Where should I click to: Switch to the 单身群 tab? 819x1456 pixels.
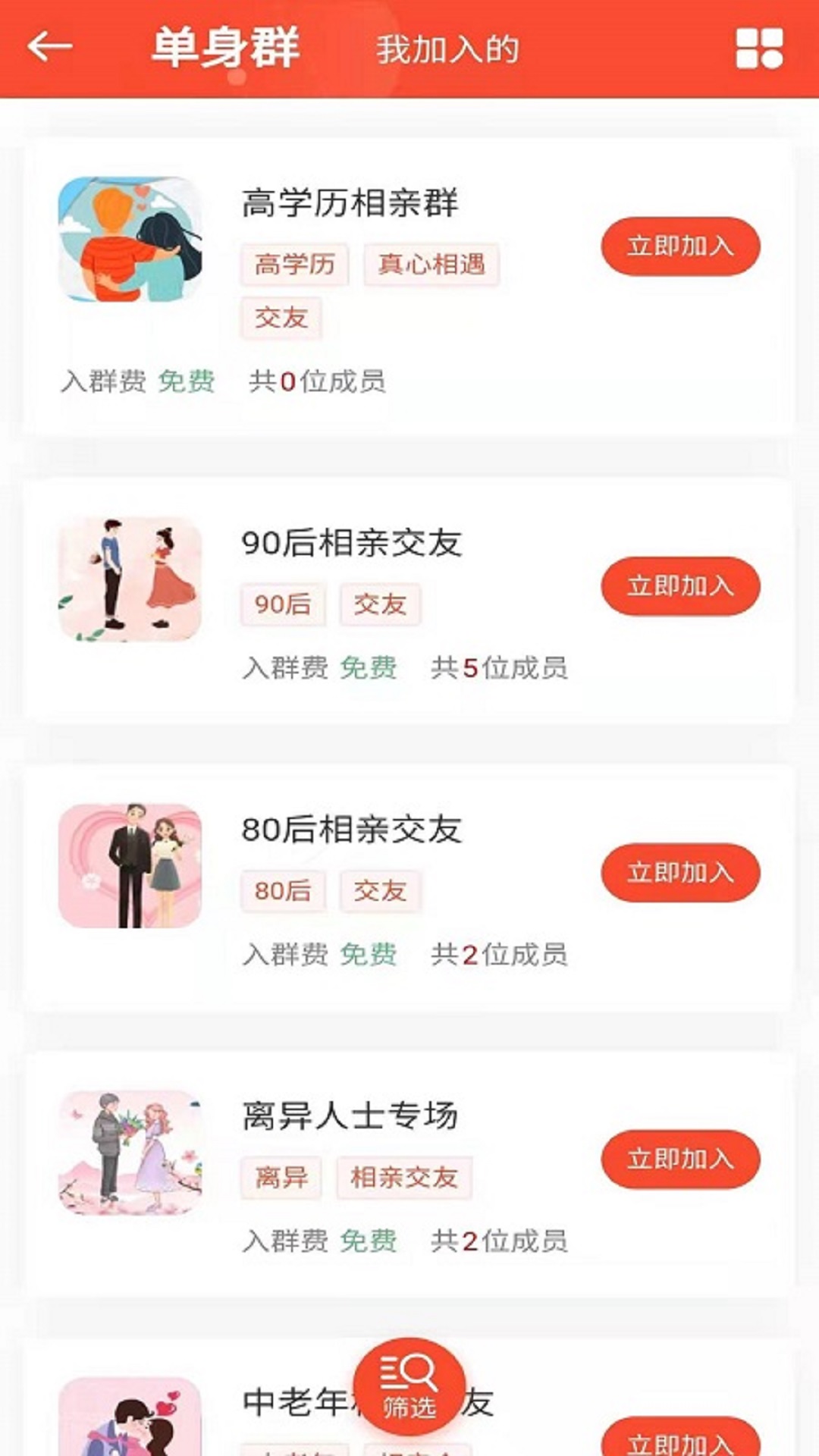click(225, 48)
